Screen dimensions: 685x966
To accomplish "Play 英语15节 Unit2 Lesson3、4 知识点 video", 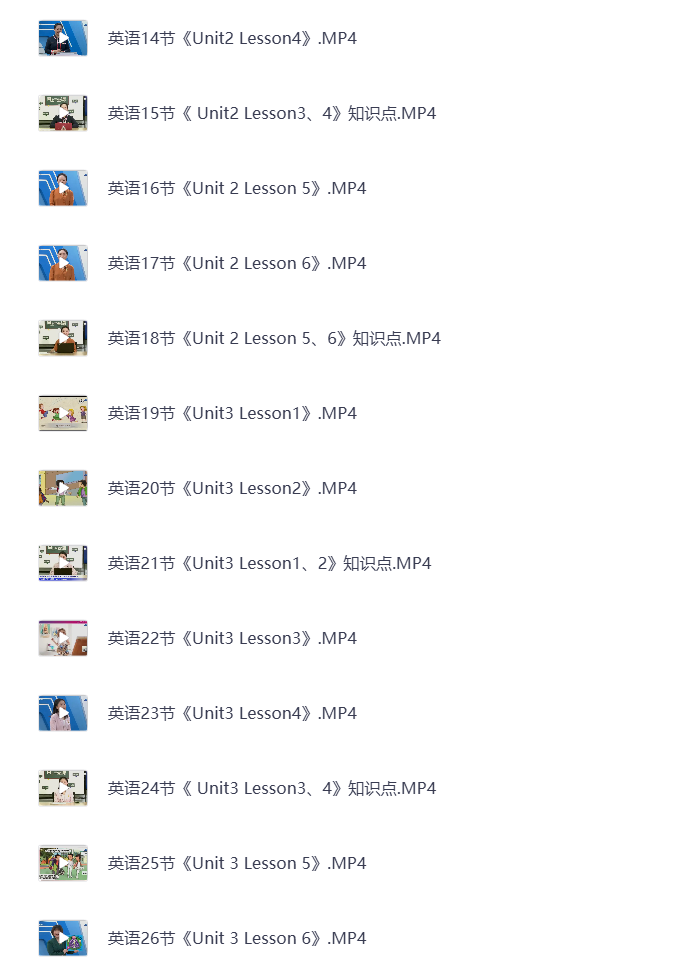I will [271, 114].
